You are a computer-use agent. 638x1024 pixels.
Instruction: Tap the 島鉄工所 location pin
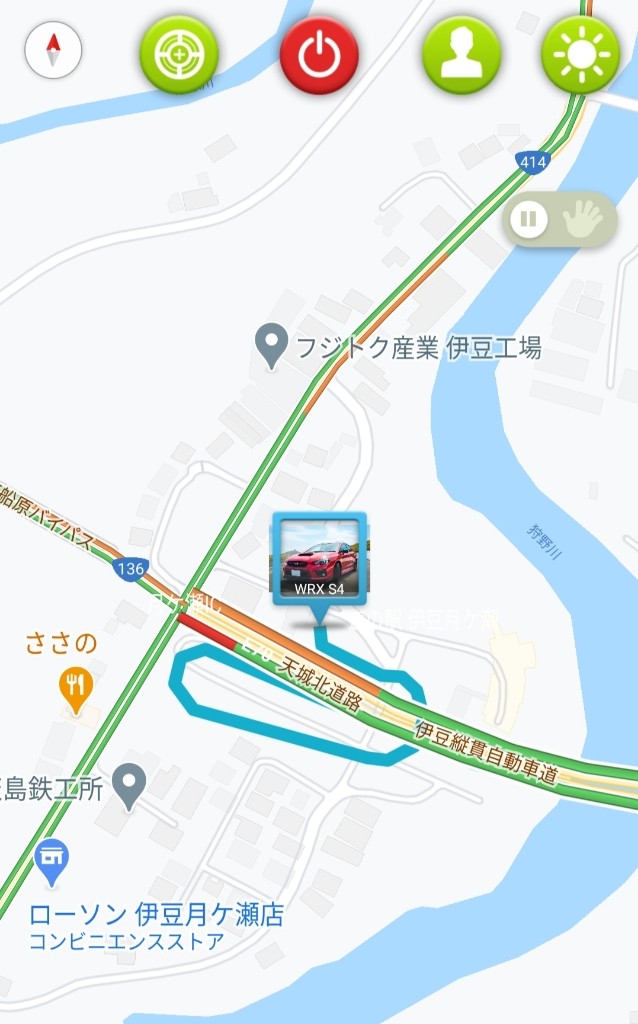(x=128, y=786)
